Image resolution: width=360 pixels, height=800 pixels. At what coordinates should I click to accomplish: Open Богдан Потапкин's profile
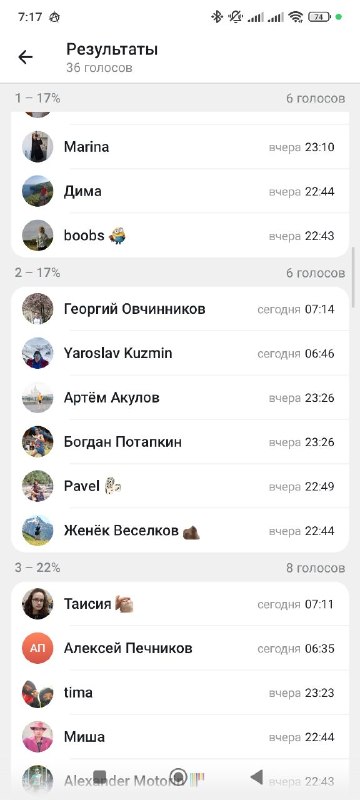tap(180, 442)
